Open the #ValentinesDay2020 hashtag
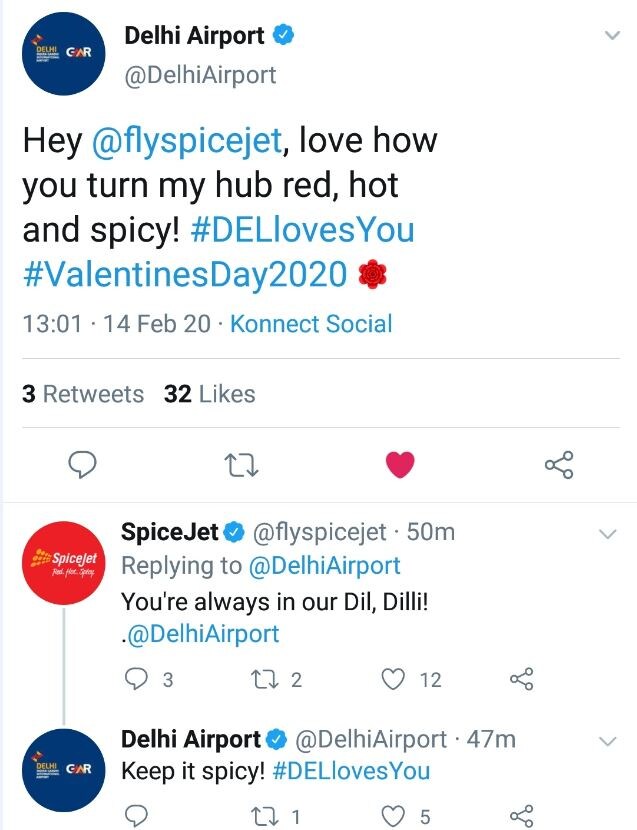The image size is (637, 830). point(185,274)
